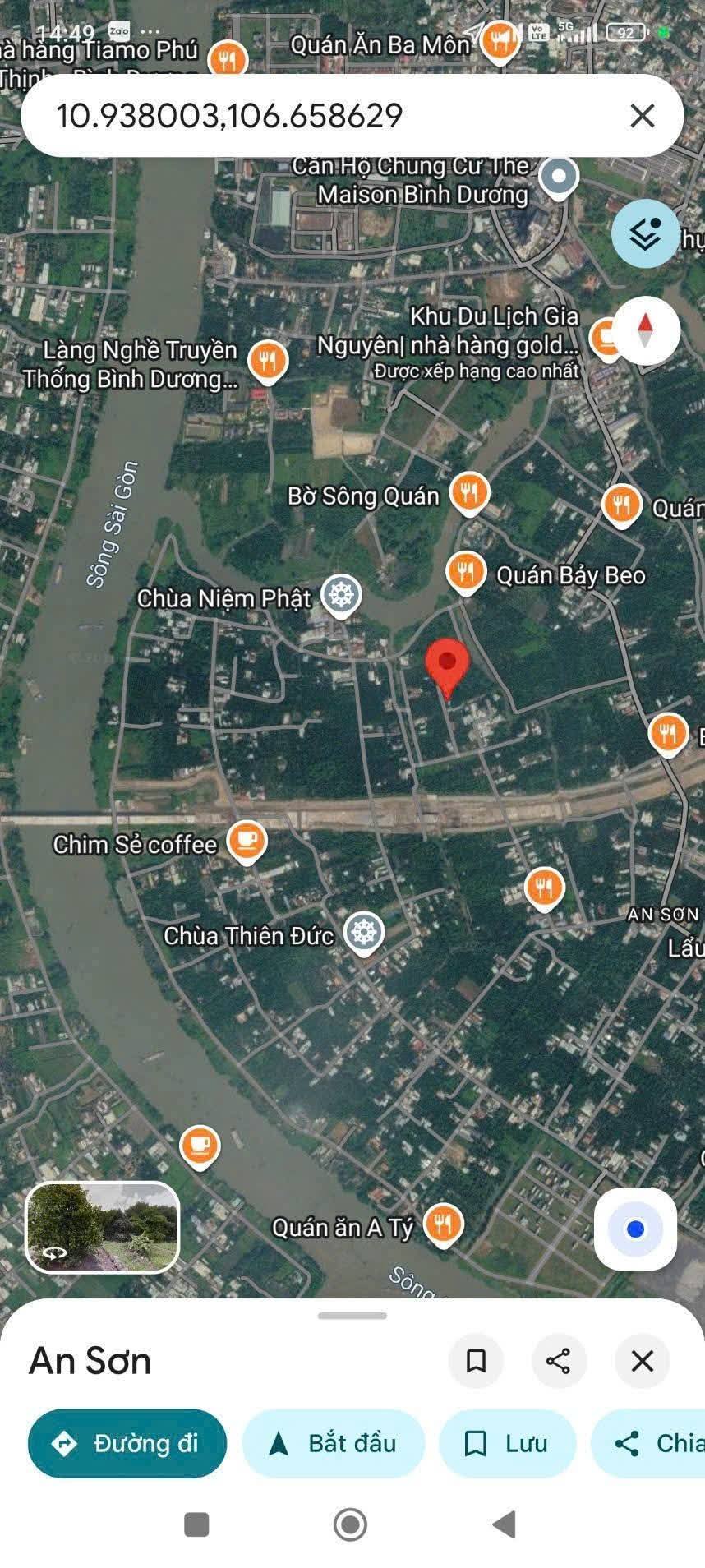
Task: Select Chim Sẻ coffee marker
Action: click(x=247, y=841)
